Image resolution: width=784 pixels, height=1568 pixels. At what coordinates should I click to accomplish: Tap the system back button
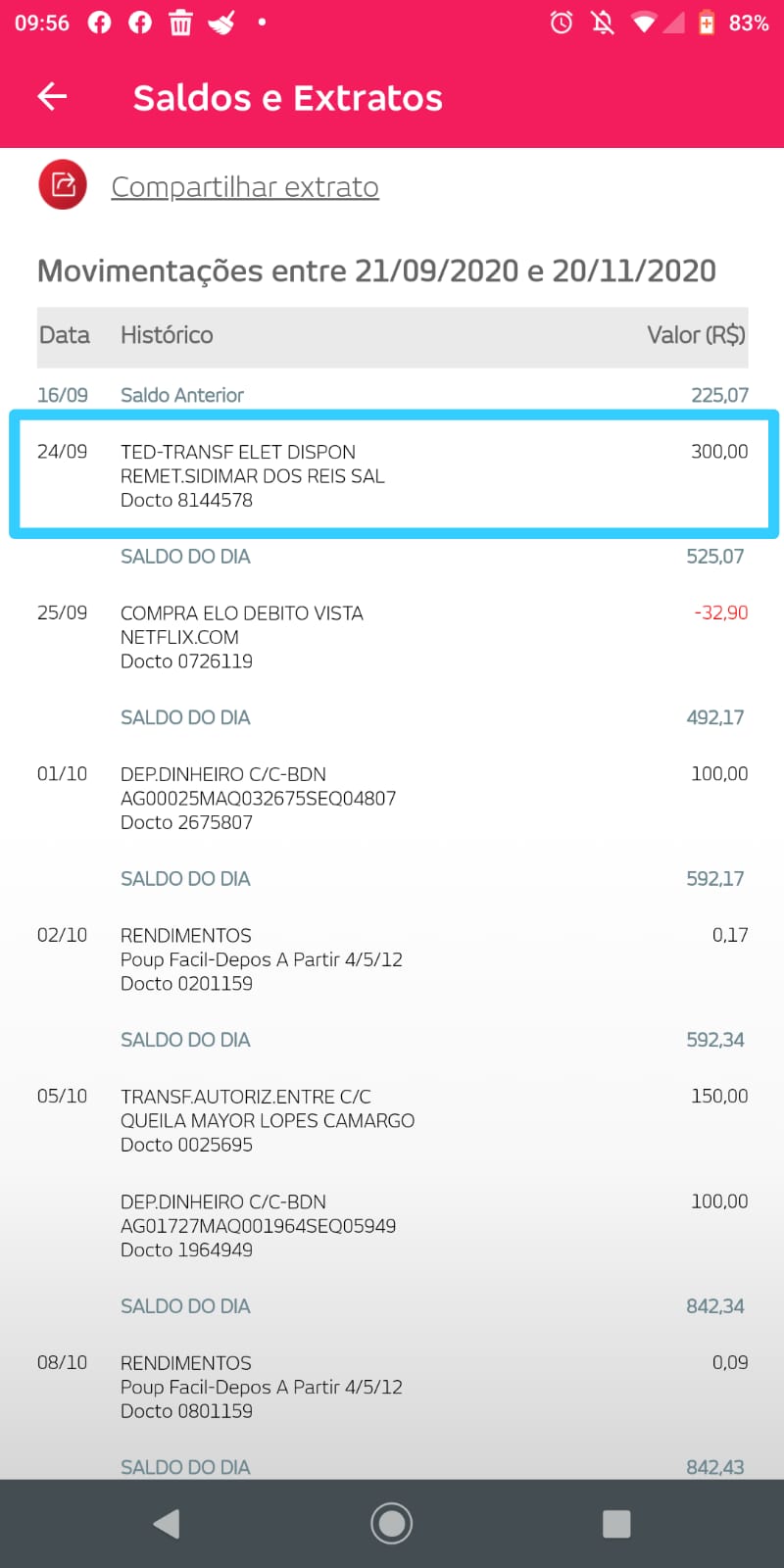pos(167,1523)
